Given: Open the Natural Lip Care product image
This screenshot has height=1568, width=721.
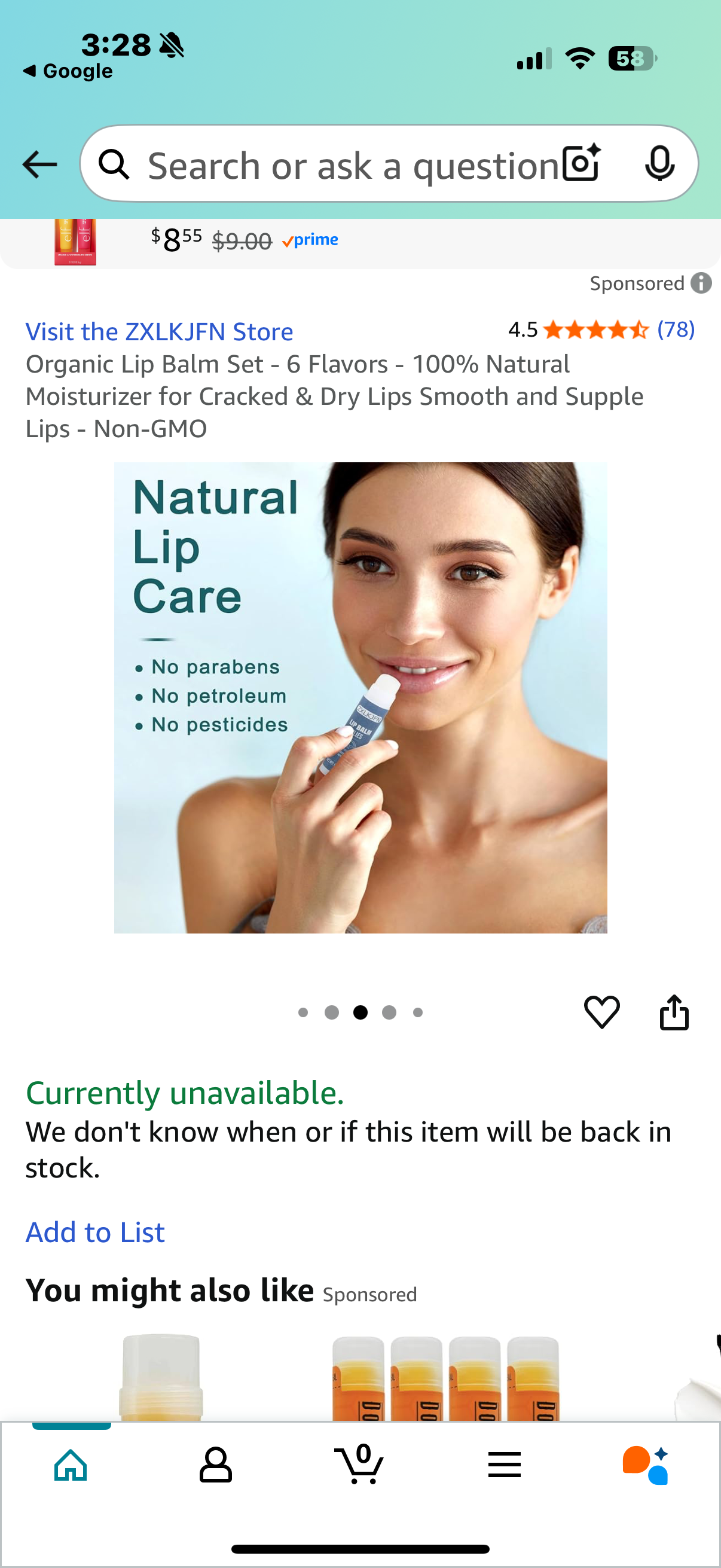Looking at the screenshot, I should pyautogui.click(x=360, y=697).
